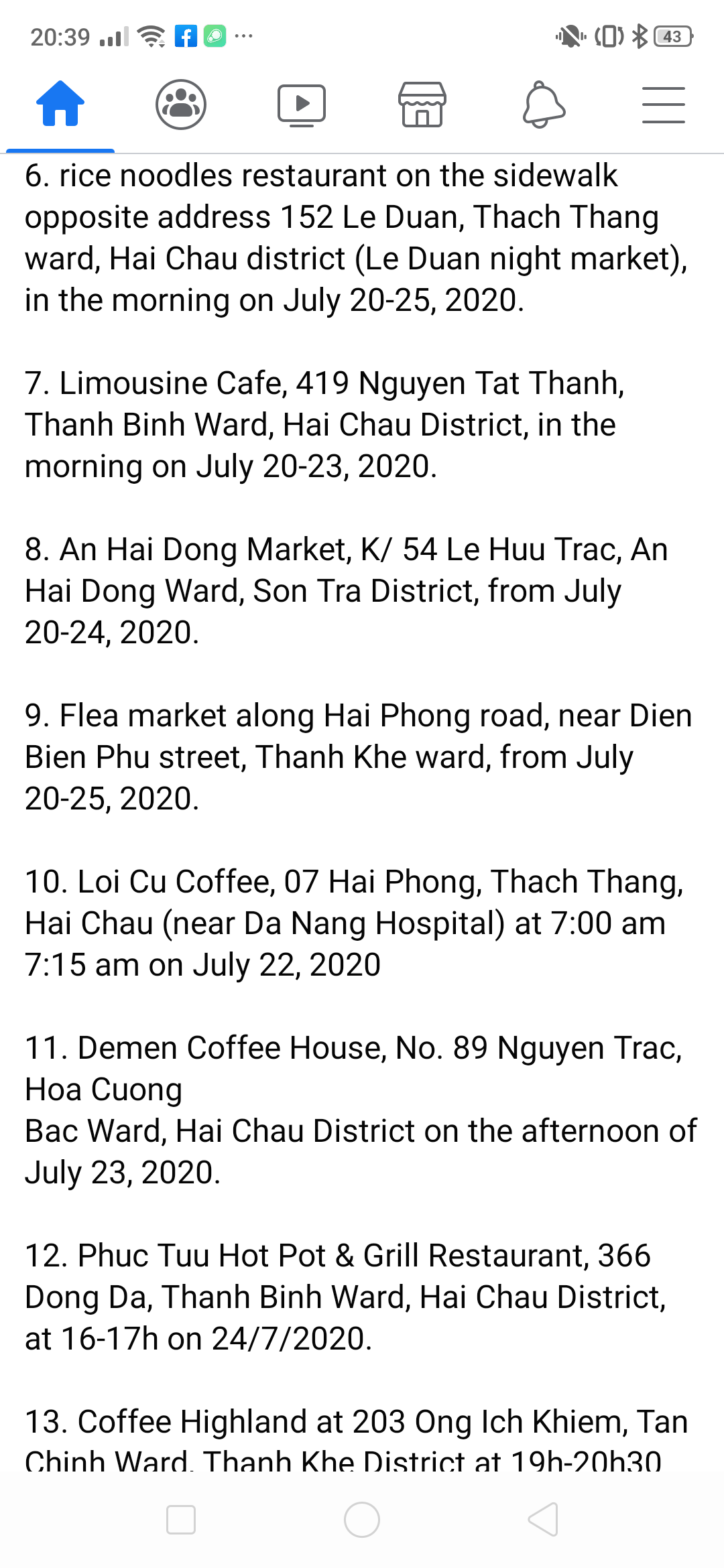
Task: Switch to the Home feed tab
Action: click(60, 104)
